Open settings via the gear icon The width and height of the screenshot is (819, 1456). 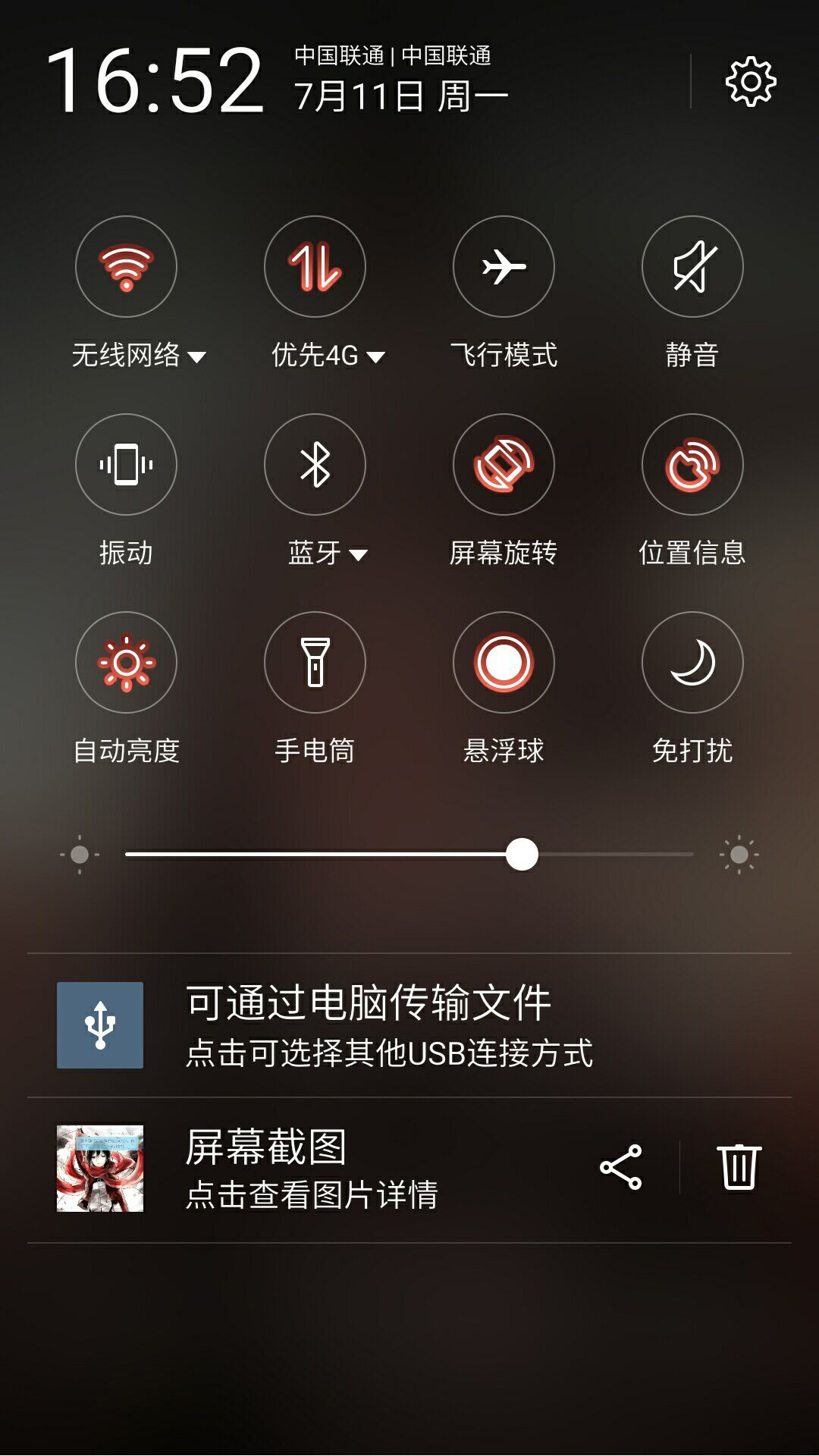pos(751,81)
